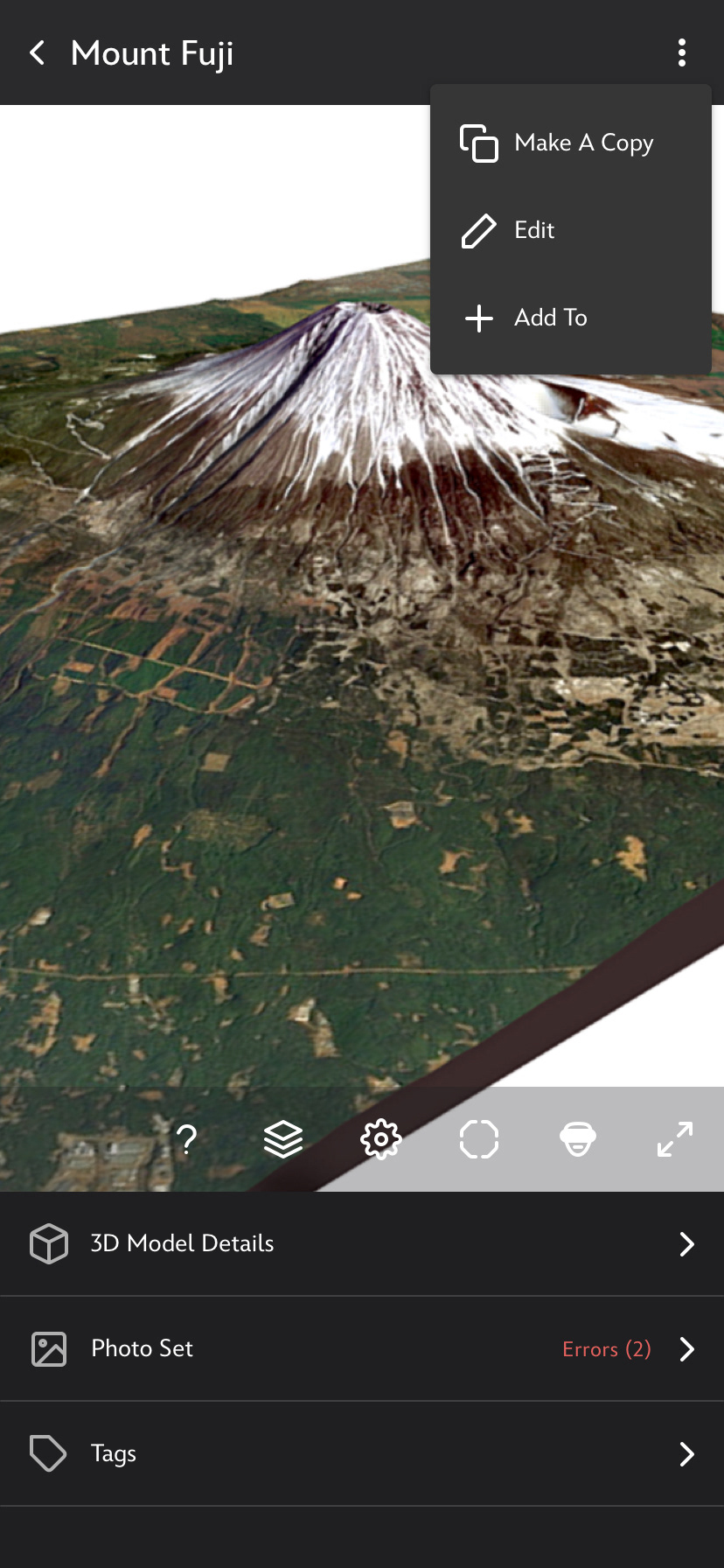Tap the recenter frame icon
The image size is (724, 1568).
click(x=479, y=1140)
